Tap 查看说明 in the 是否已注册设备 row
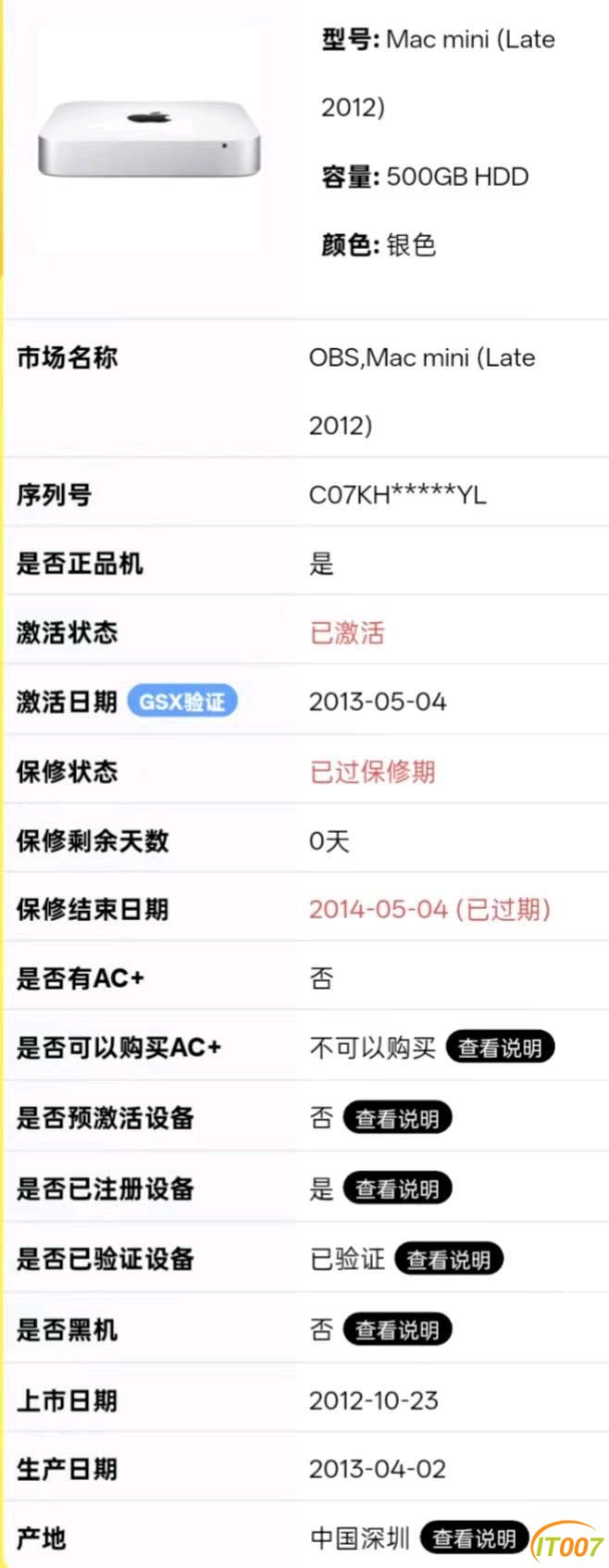The width and height of the screenshot is (609, 1568). click(x=397, y=1188)
